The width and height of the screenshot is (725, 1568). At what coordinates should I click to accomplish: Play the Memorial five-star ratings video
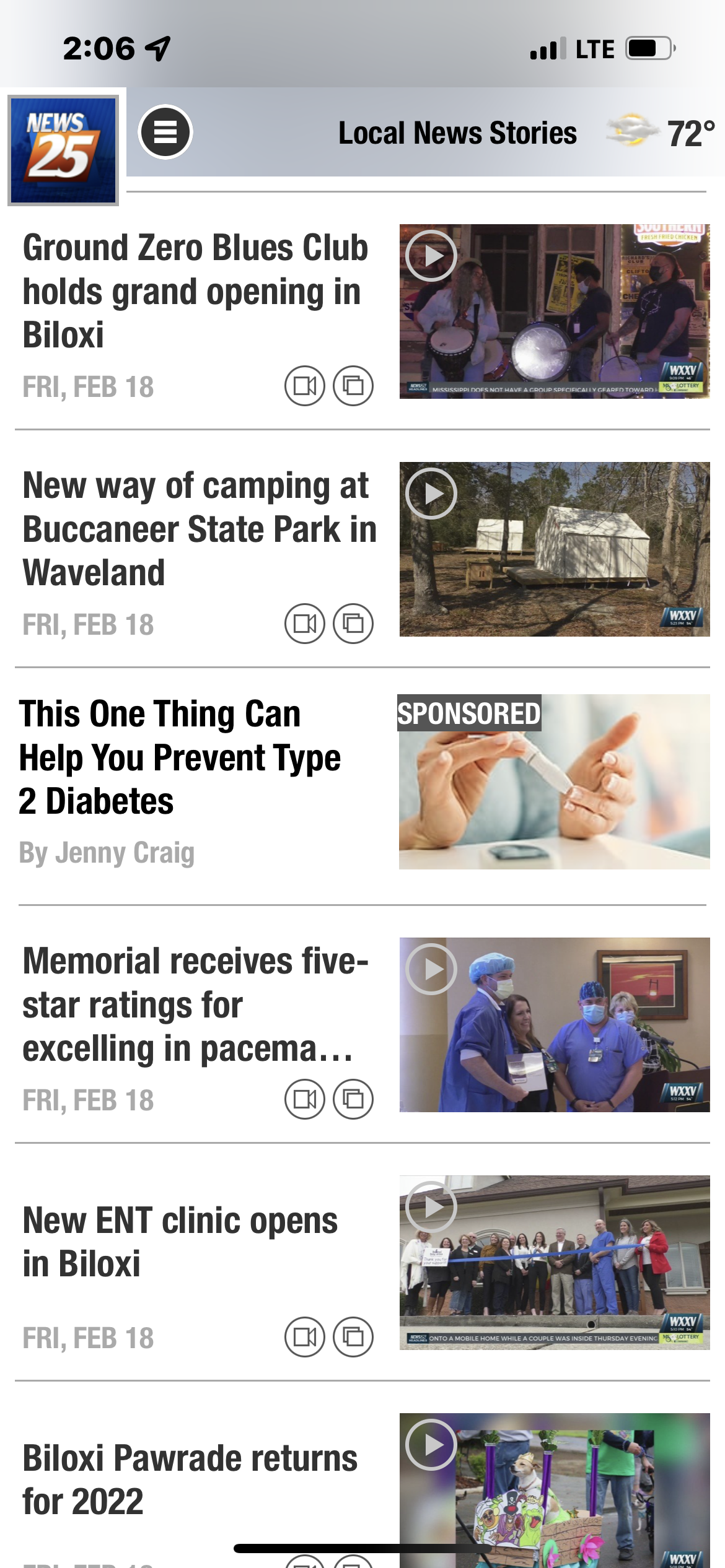[431, 969]
